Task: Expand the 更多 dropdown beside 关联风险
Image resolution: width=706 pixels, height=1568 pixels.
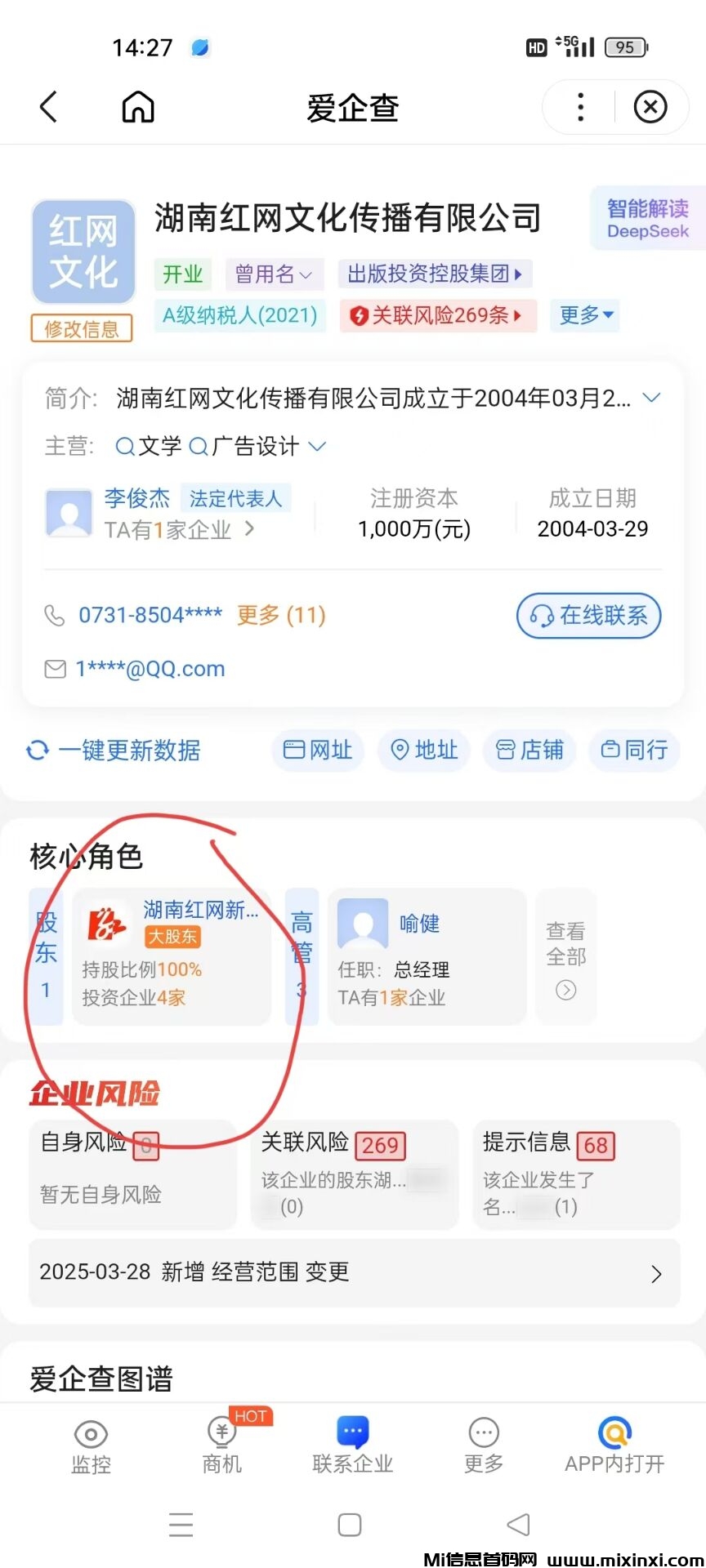Action: [585, 316]
